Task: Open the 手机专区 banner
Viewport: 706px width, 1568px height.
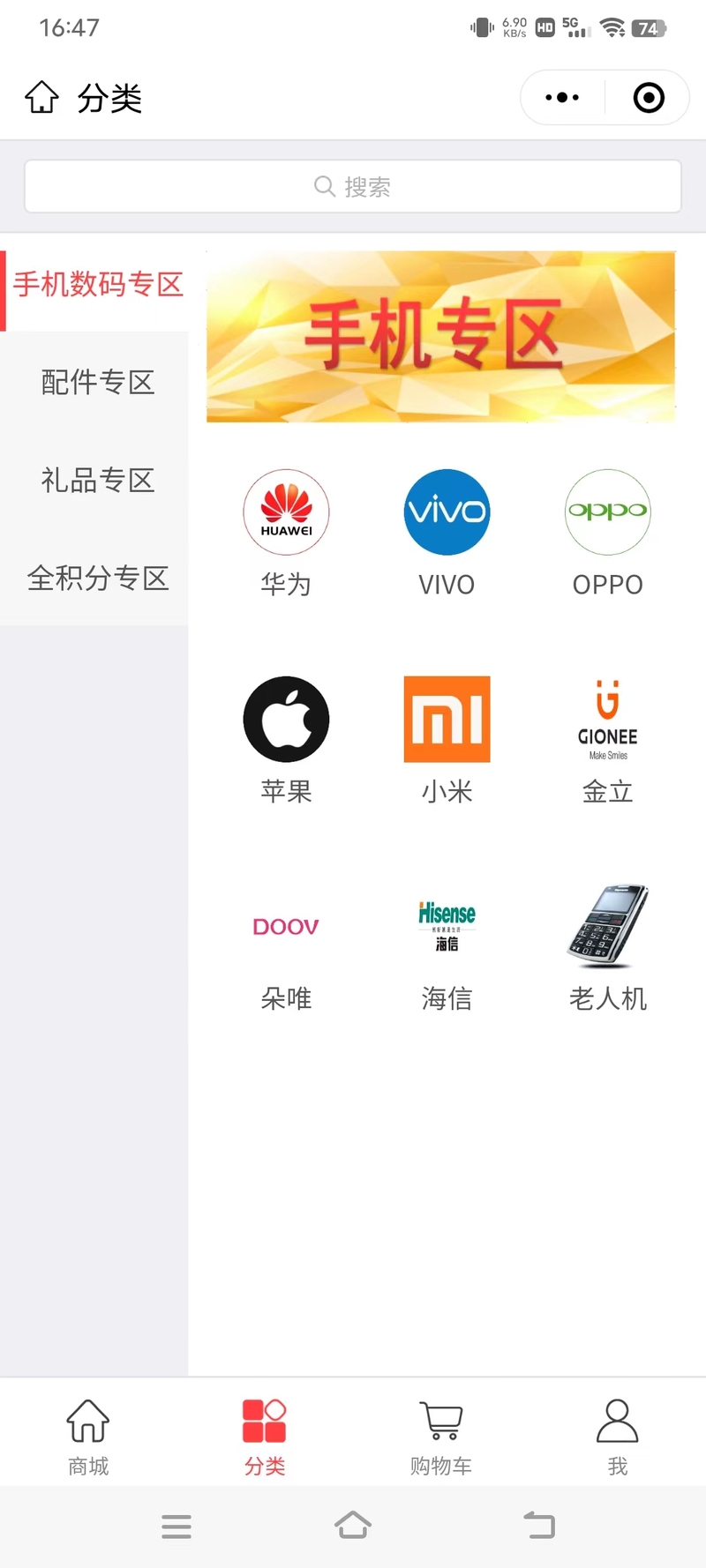Action: click(440, 336)
